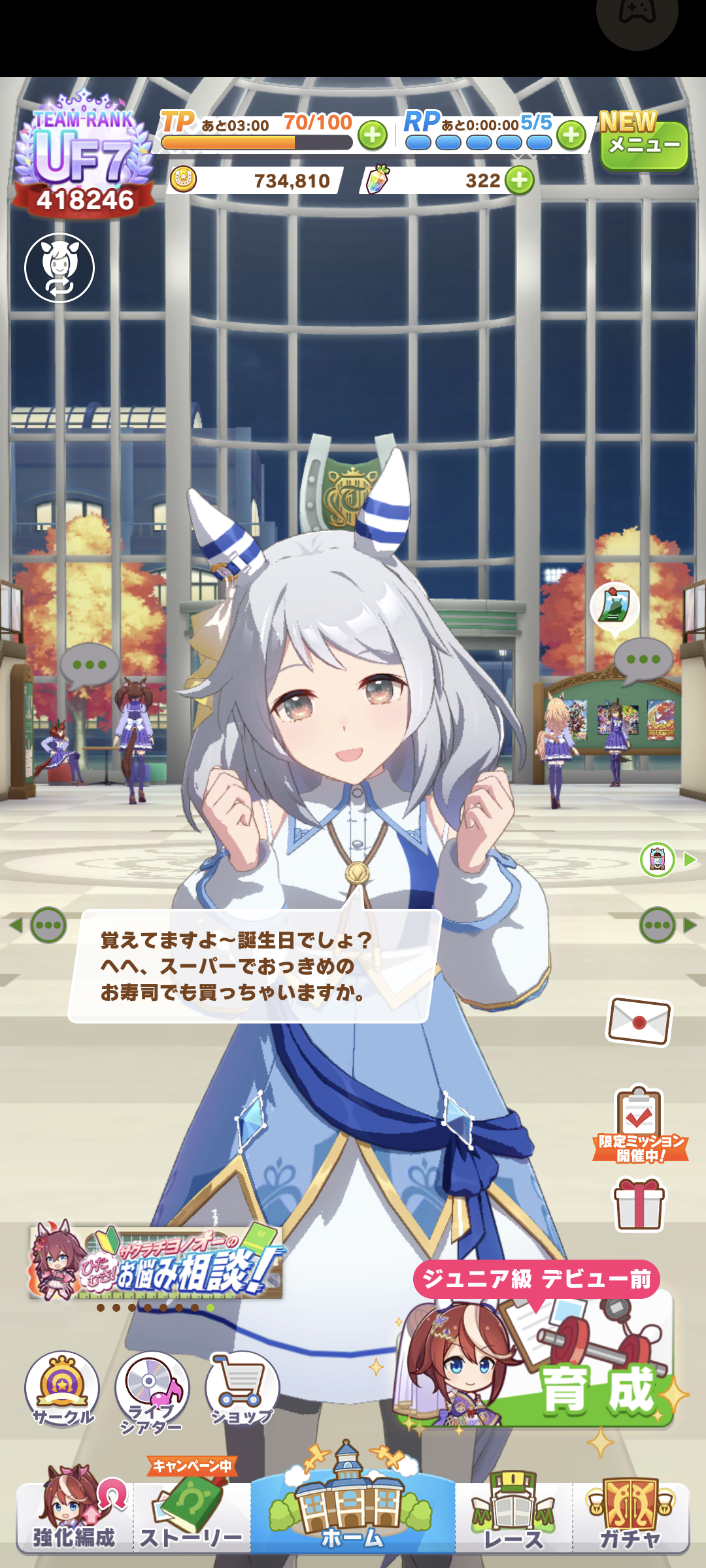Go to the レース tab
The image size is (706, 1568).
(514, 1516)
